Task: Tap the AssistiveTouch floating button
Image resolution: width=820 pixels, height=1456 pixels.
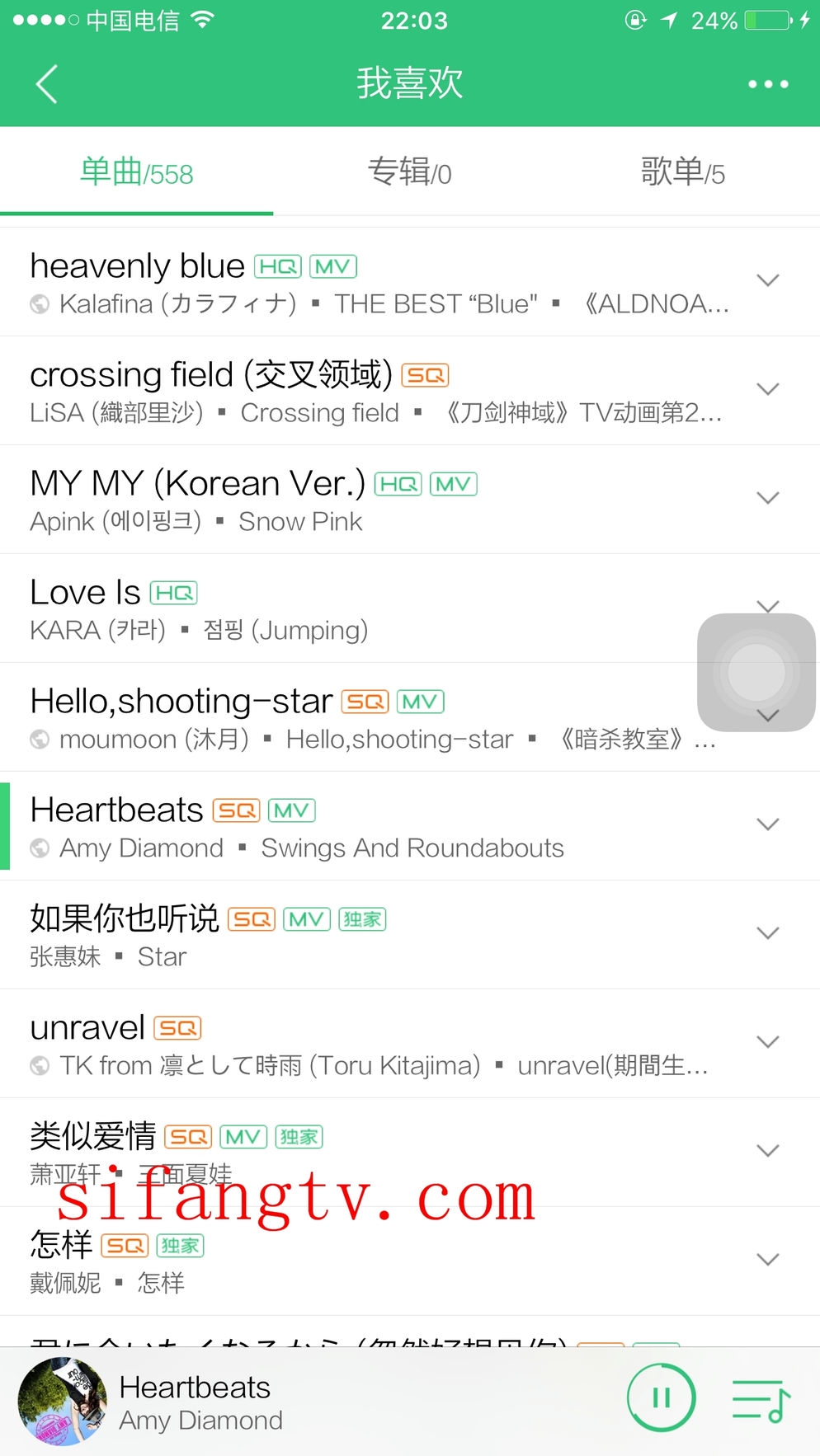Action: (756, 672)
